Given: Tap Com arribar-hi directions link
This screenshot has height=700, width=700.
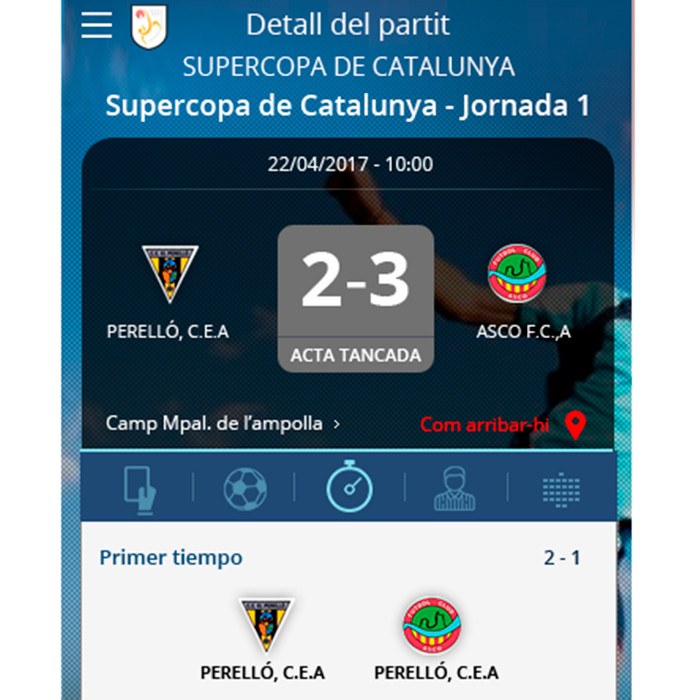Looking at the screenshot, I should (500, 424).
